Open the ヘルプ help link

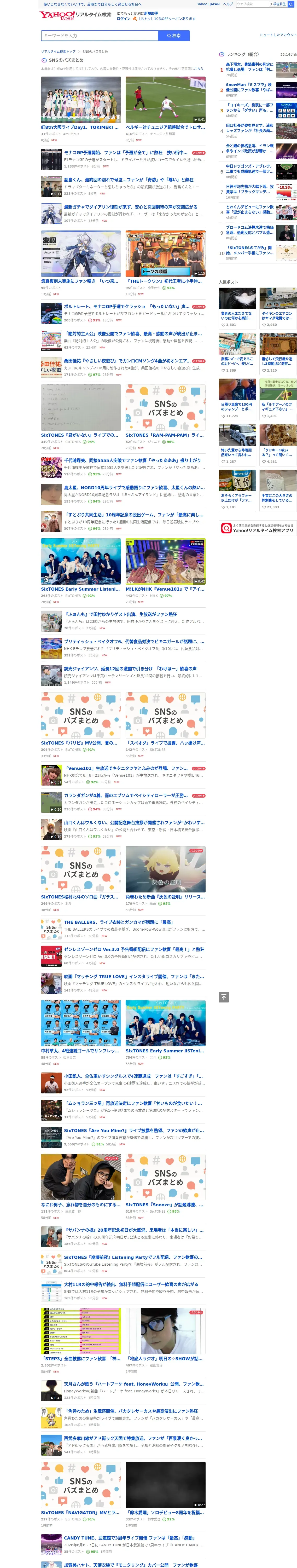[x=228, y=4]
